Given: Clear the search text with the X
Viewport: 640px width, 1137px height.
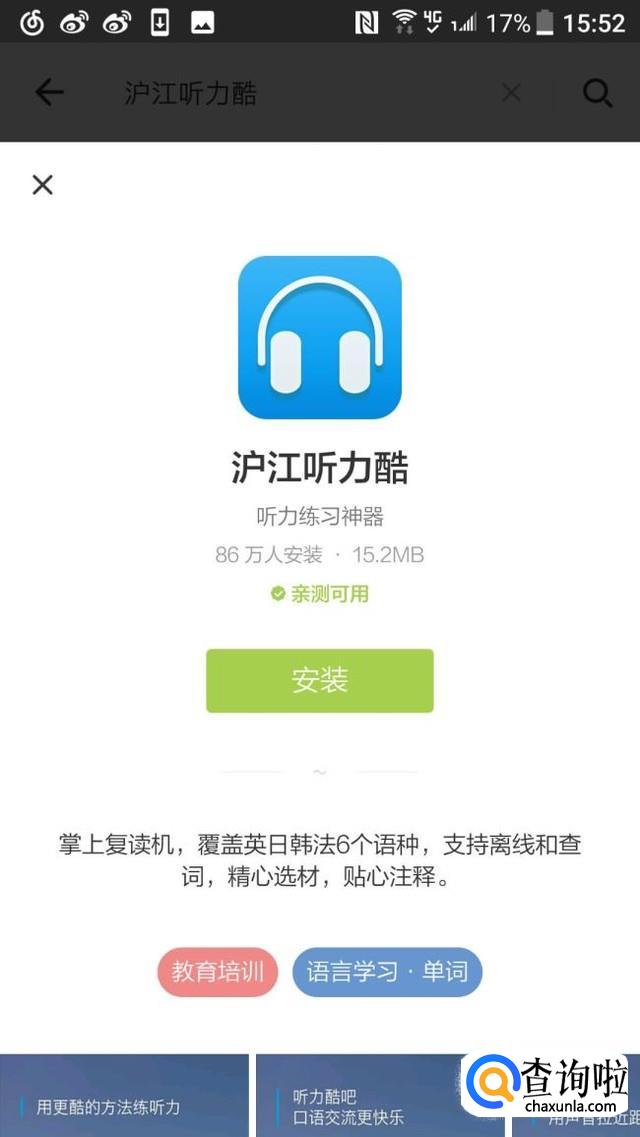Looking at the screenshot, I should (x=511, y=93).
